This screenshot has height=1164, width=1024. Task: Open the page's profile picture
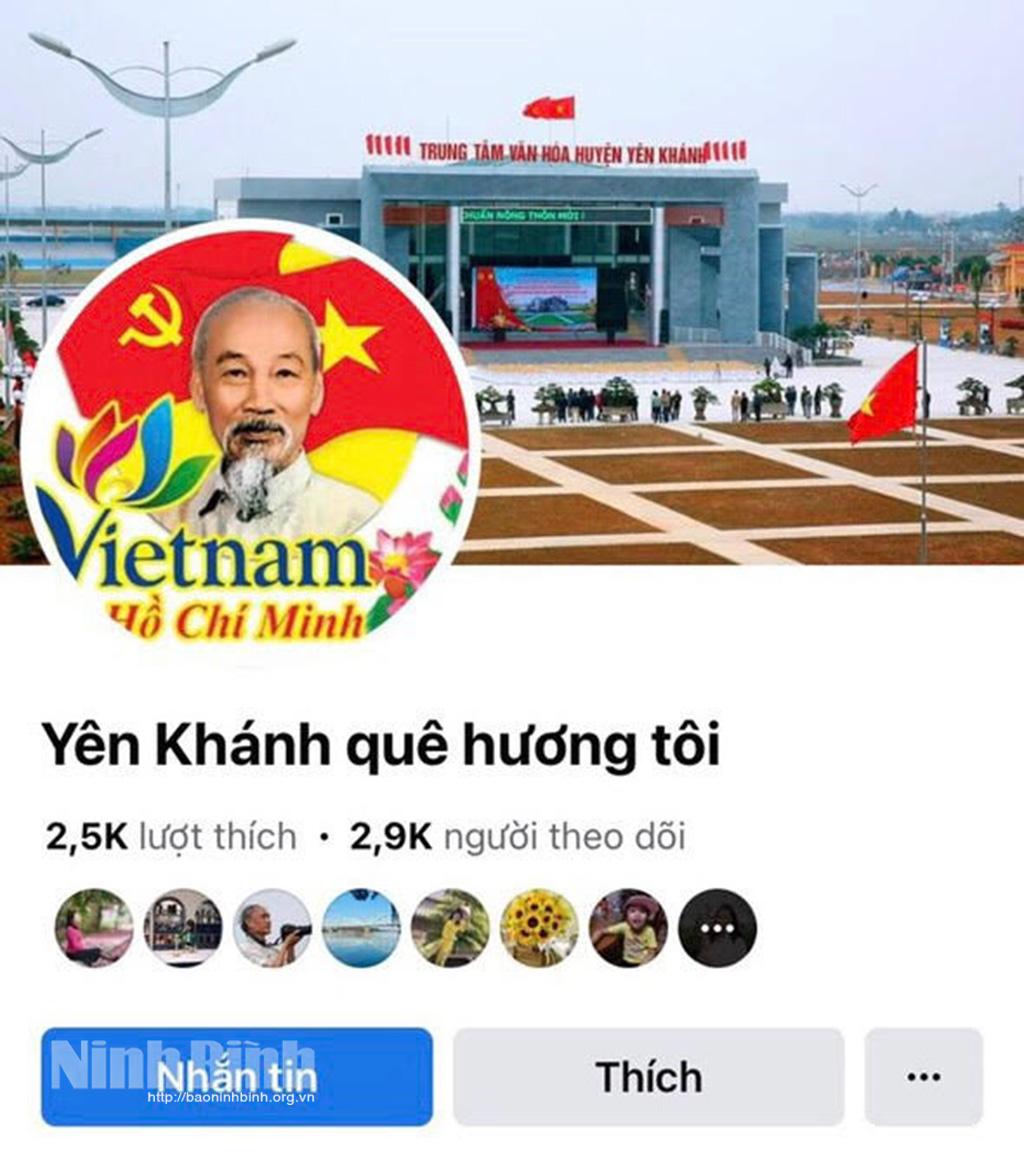coord(247,432)
